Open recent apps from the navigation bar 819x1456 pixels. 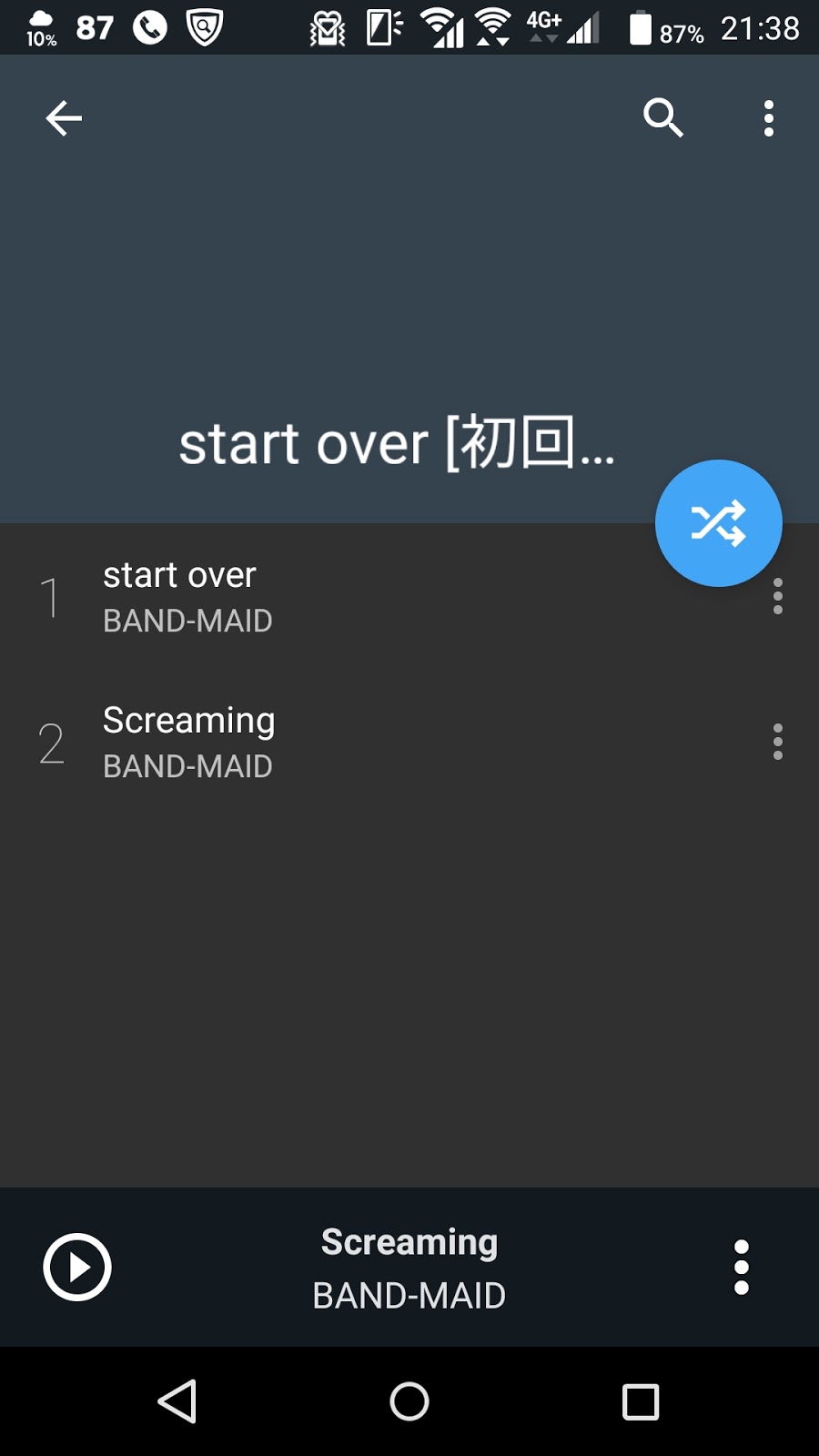pyautogui.click(x=641, y=1401)
